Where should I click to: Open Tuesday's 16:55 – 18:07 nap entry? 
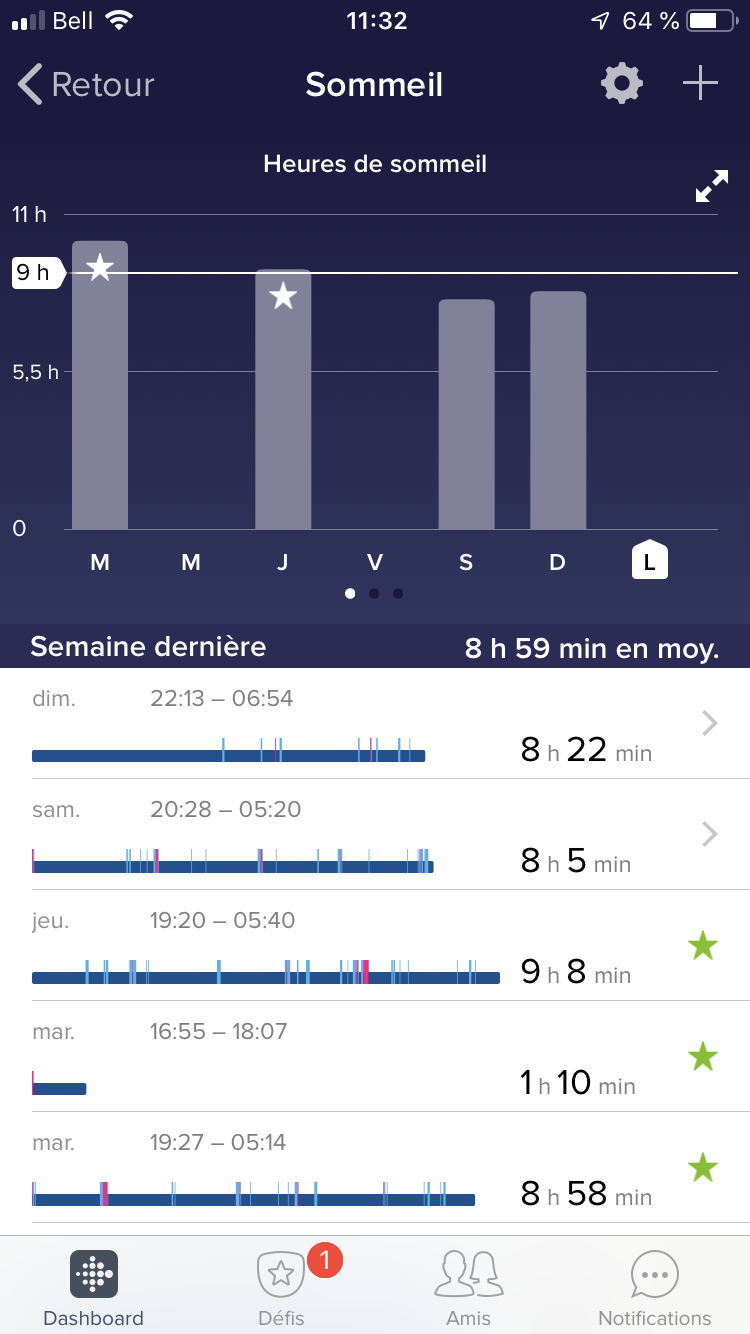tap(375, 1057)
